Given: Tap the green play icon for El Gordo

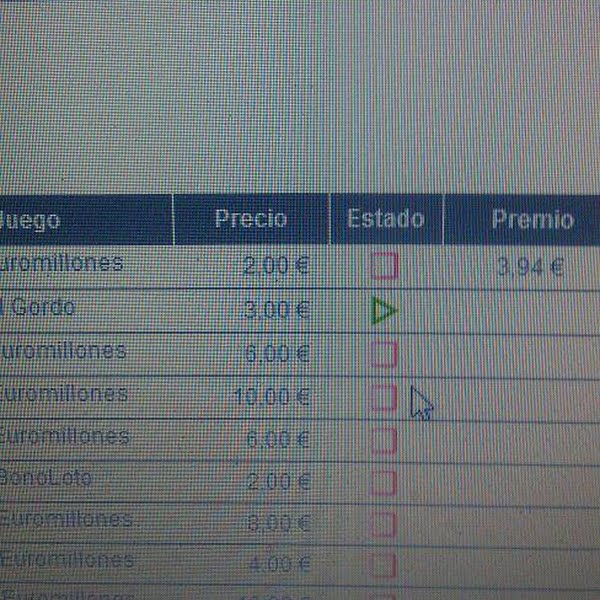Looking at the screenshot, I should [384, 311].
